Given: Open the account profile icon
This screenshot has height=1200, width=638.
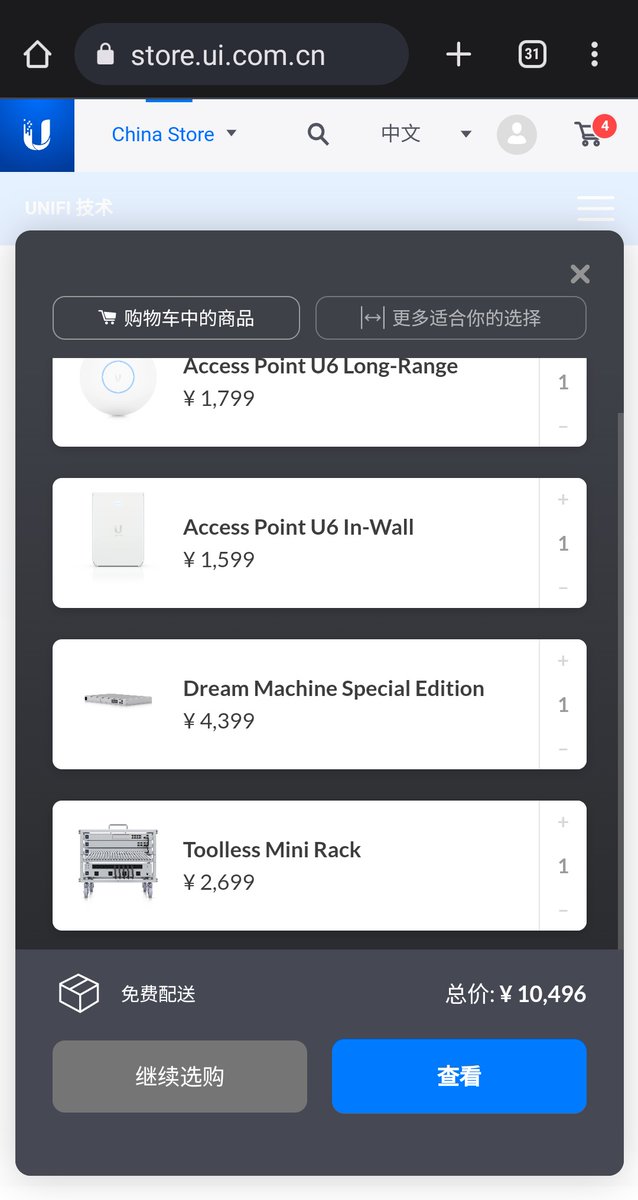Looking at the screenshot, I should [x=517, y=134].
